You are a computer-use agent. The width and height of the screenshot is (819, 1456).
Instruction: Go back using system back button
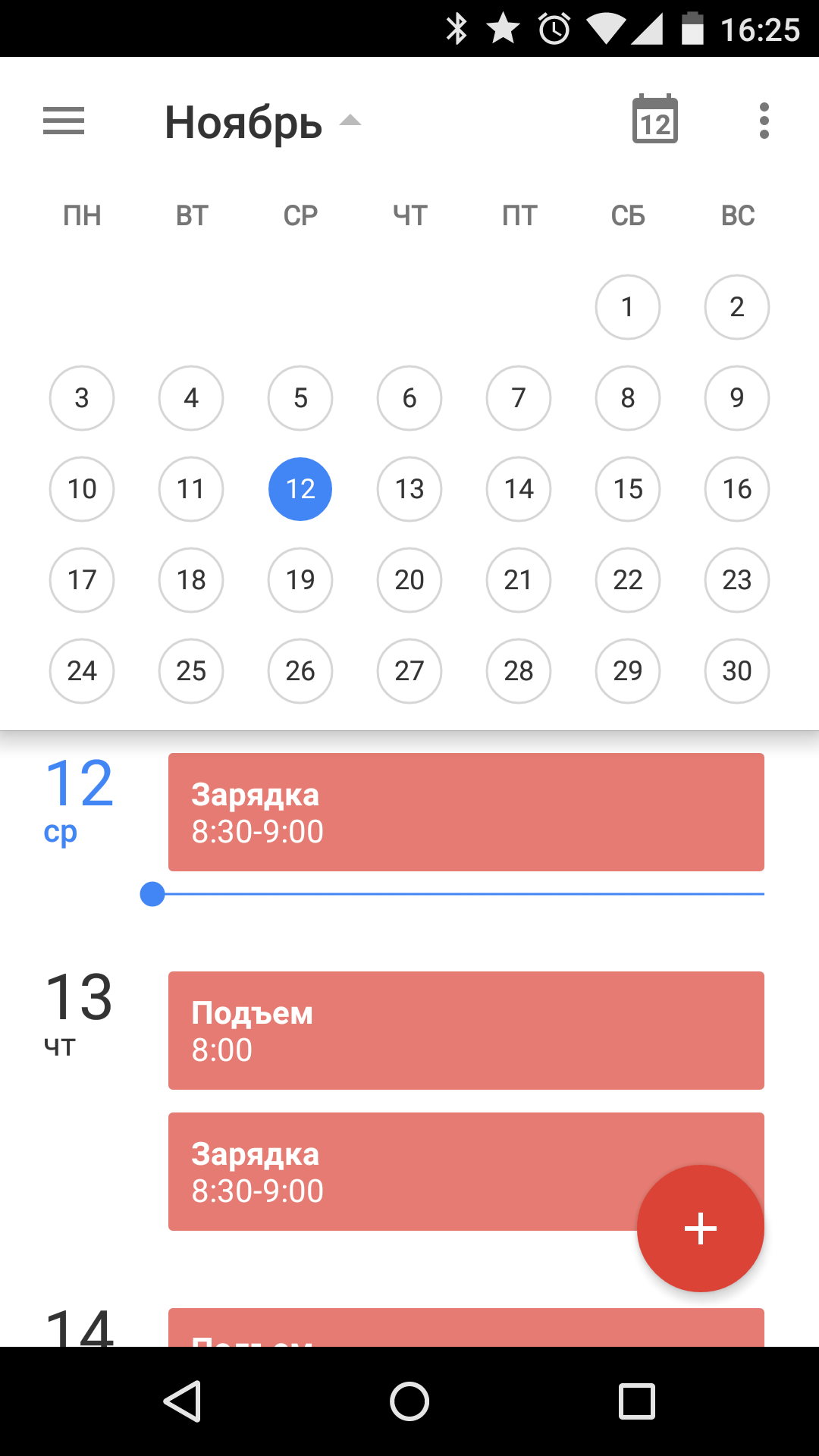(x=183, y=1401)
